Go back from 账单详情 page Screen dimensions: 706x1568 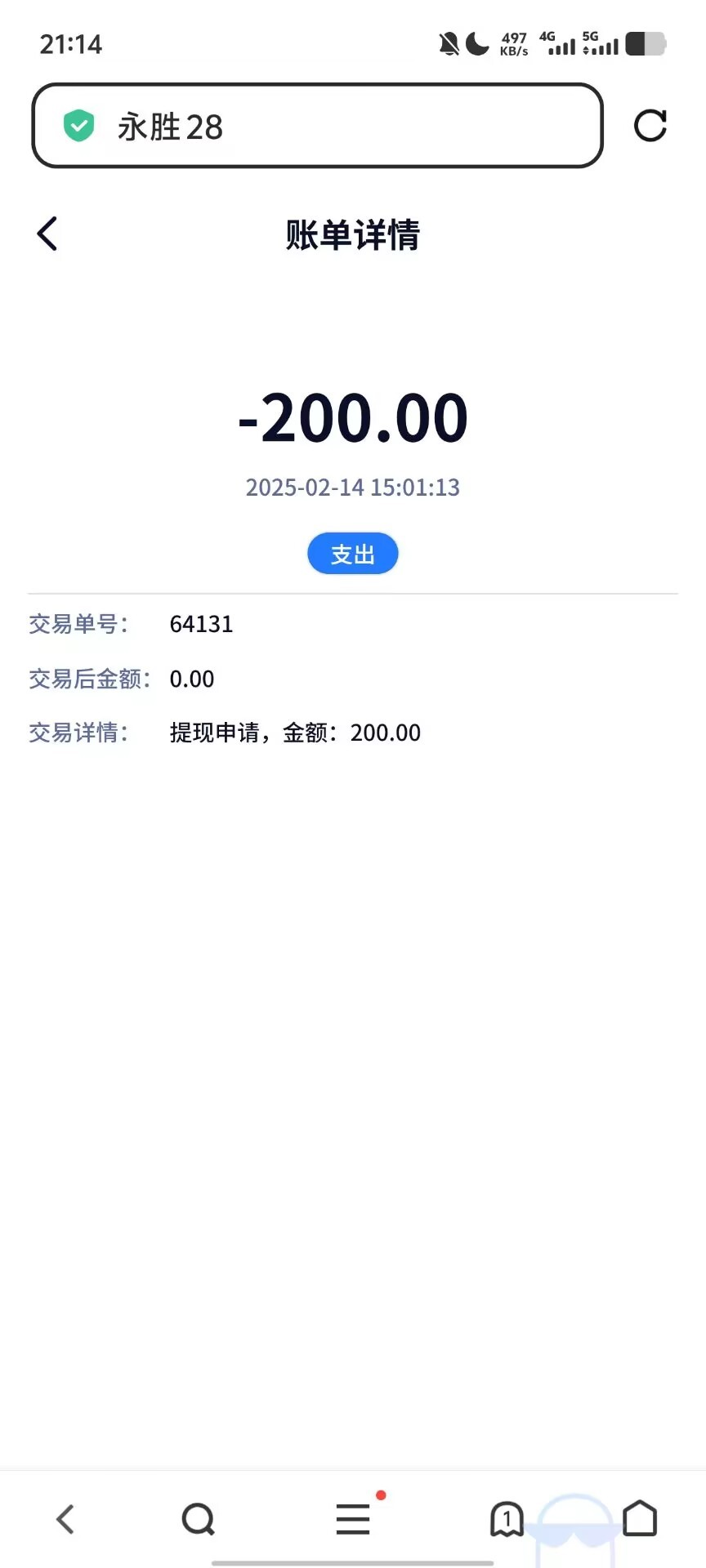click(x=47, y=234)
